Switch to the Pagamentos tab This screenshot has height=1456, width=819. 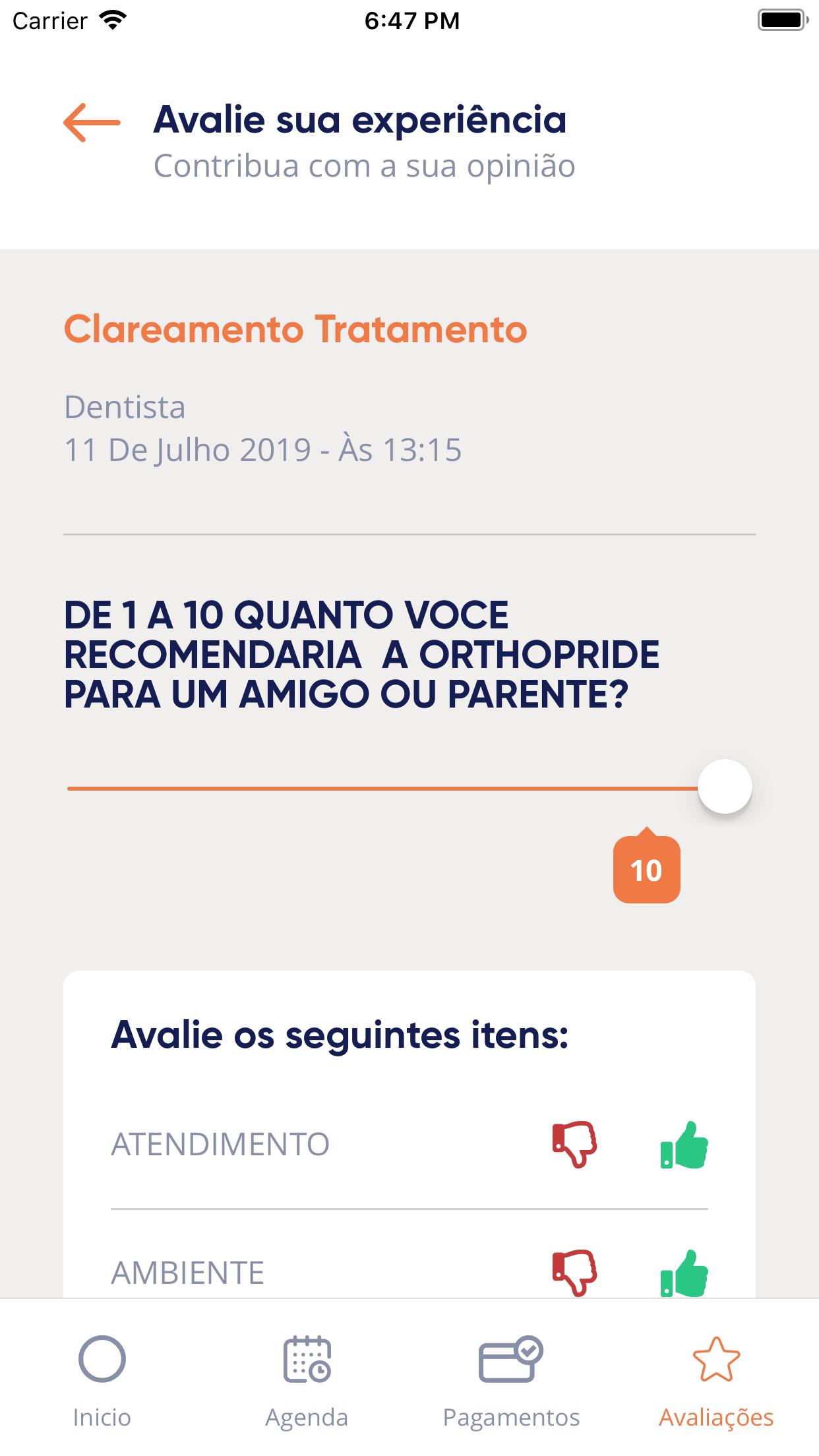point(511,1378)
